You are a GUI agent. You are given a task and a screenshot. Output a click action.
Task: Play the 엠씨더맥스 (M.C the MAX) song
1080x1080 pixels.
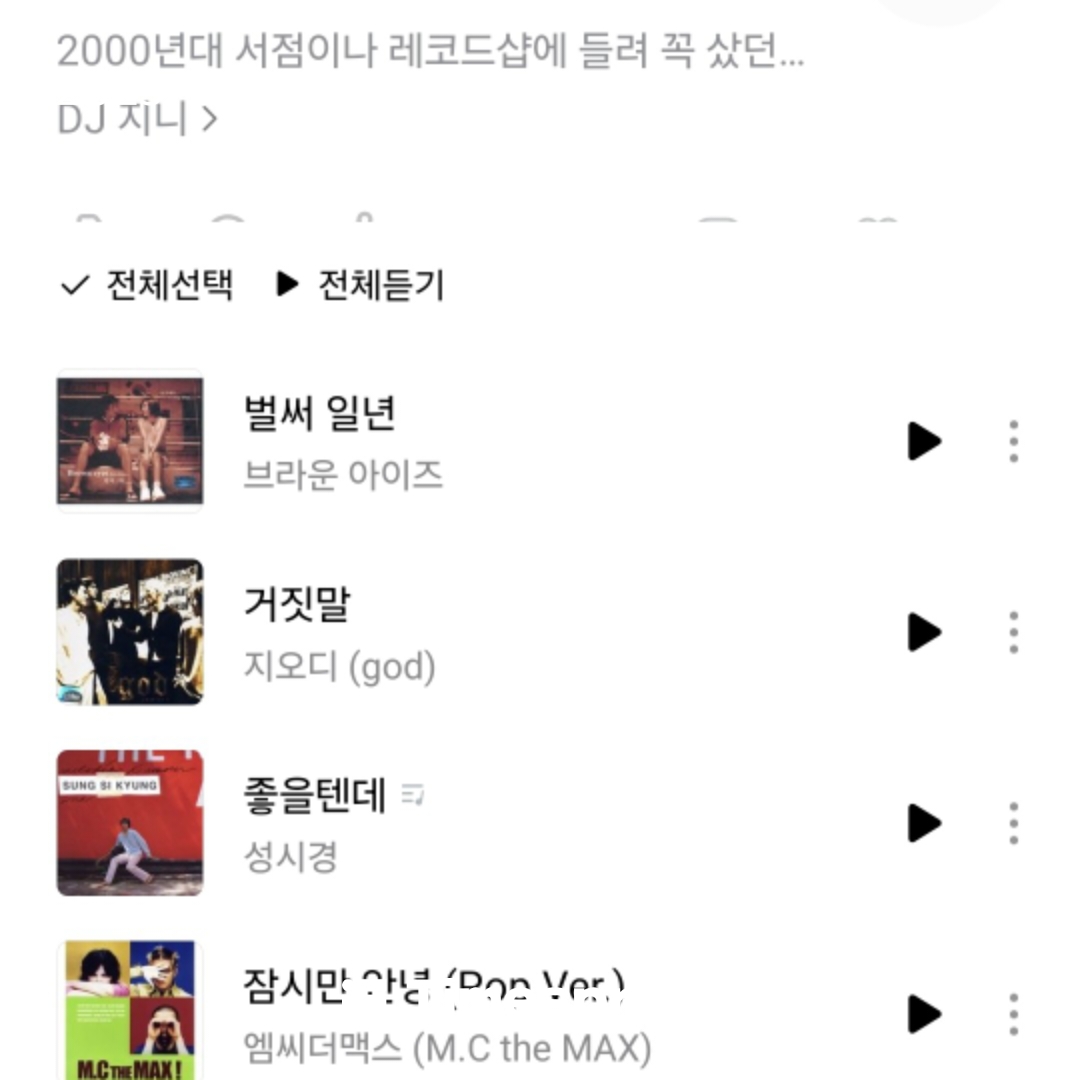924,1013
